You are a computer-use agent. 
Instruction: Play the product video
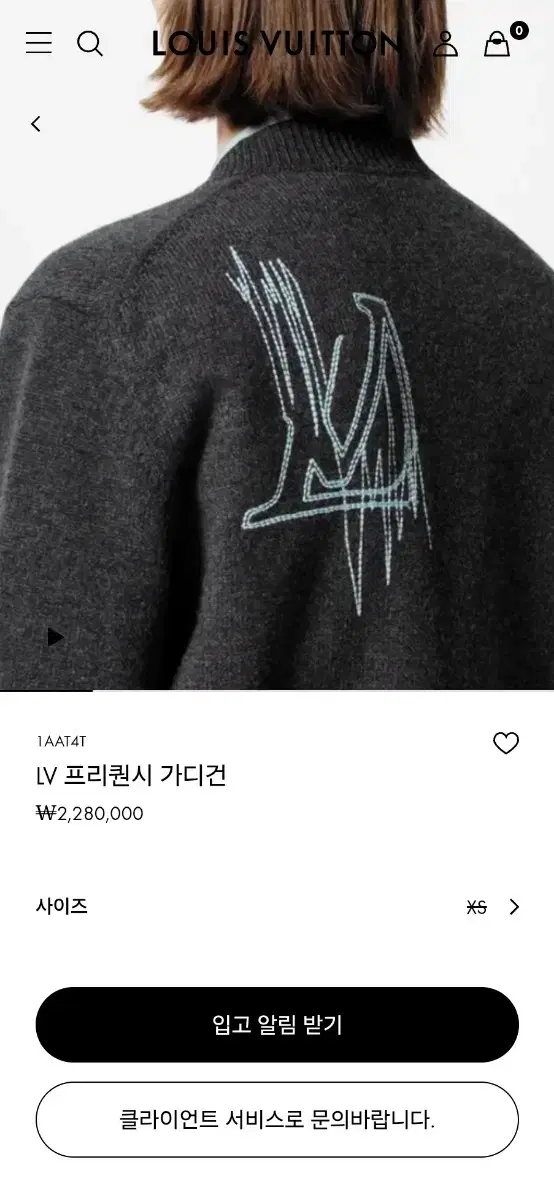click(56, 637)
